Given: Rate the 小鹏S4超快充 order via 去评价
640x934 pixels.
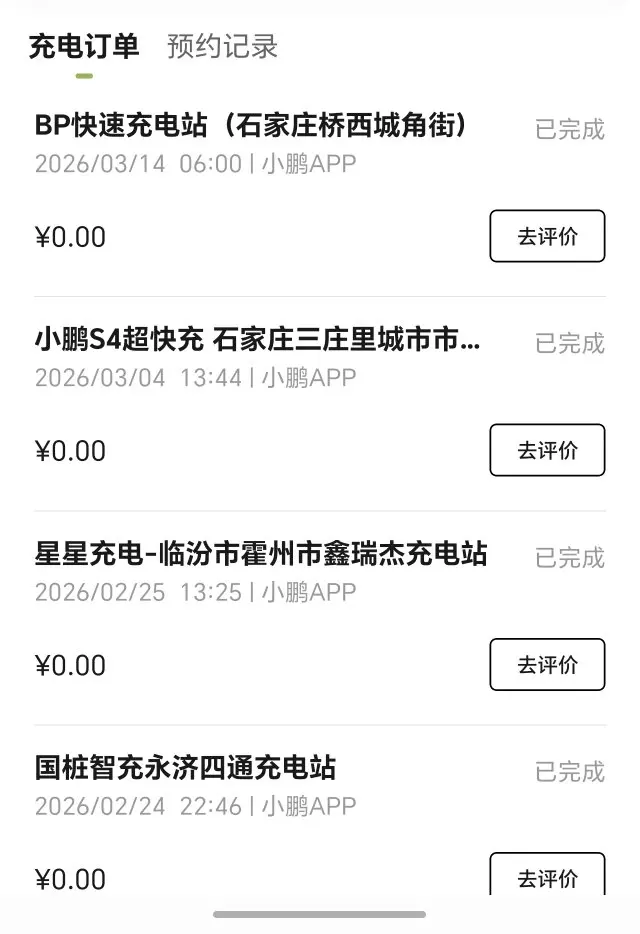Looking at the screenshot, I should (x=547, y=450).
